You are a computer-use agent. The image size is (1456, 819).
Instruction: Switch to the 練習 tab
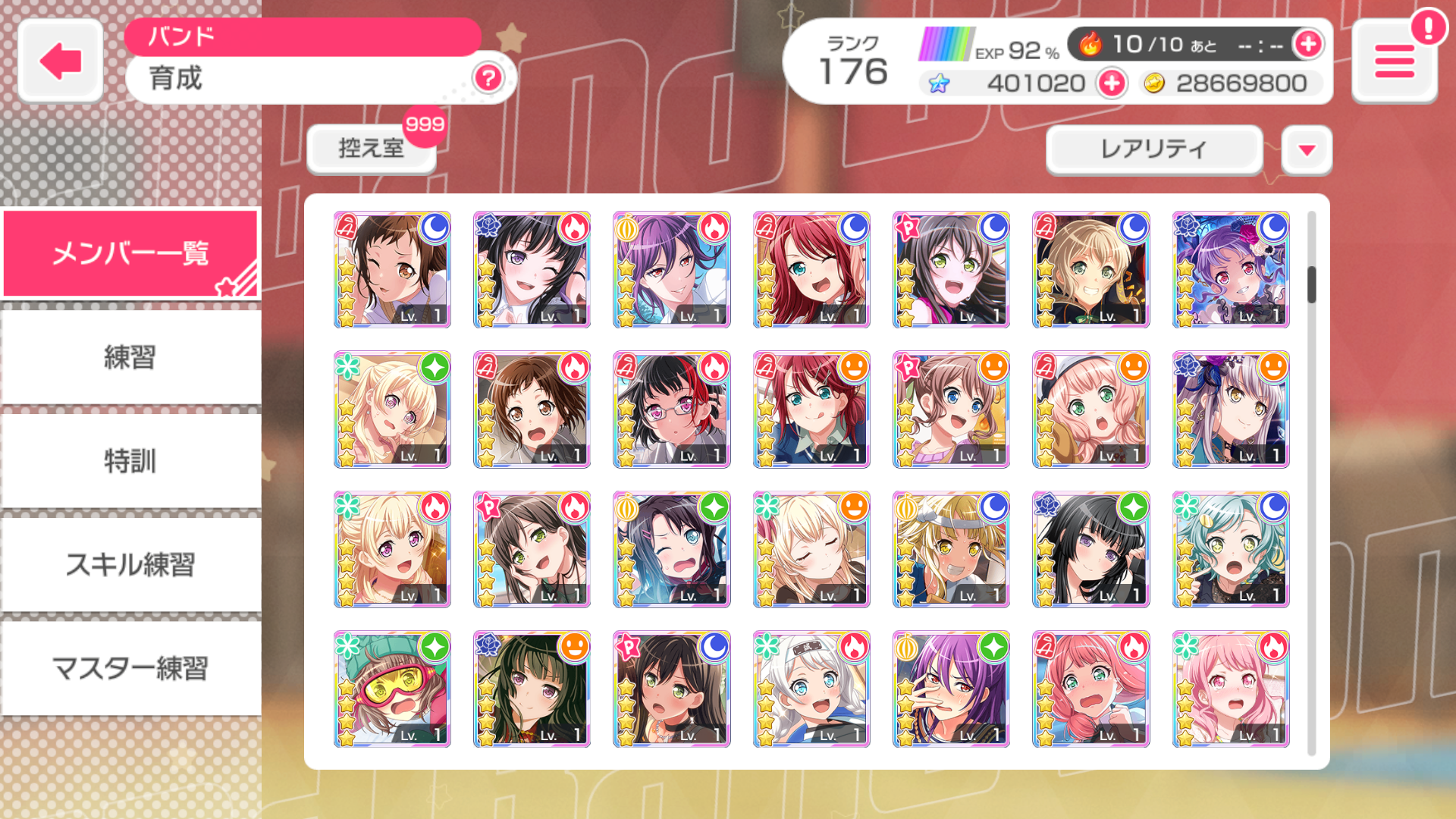tap(130, 357)
